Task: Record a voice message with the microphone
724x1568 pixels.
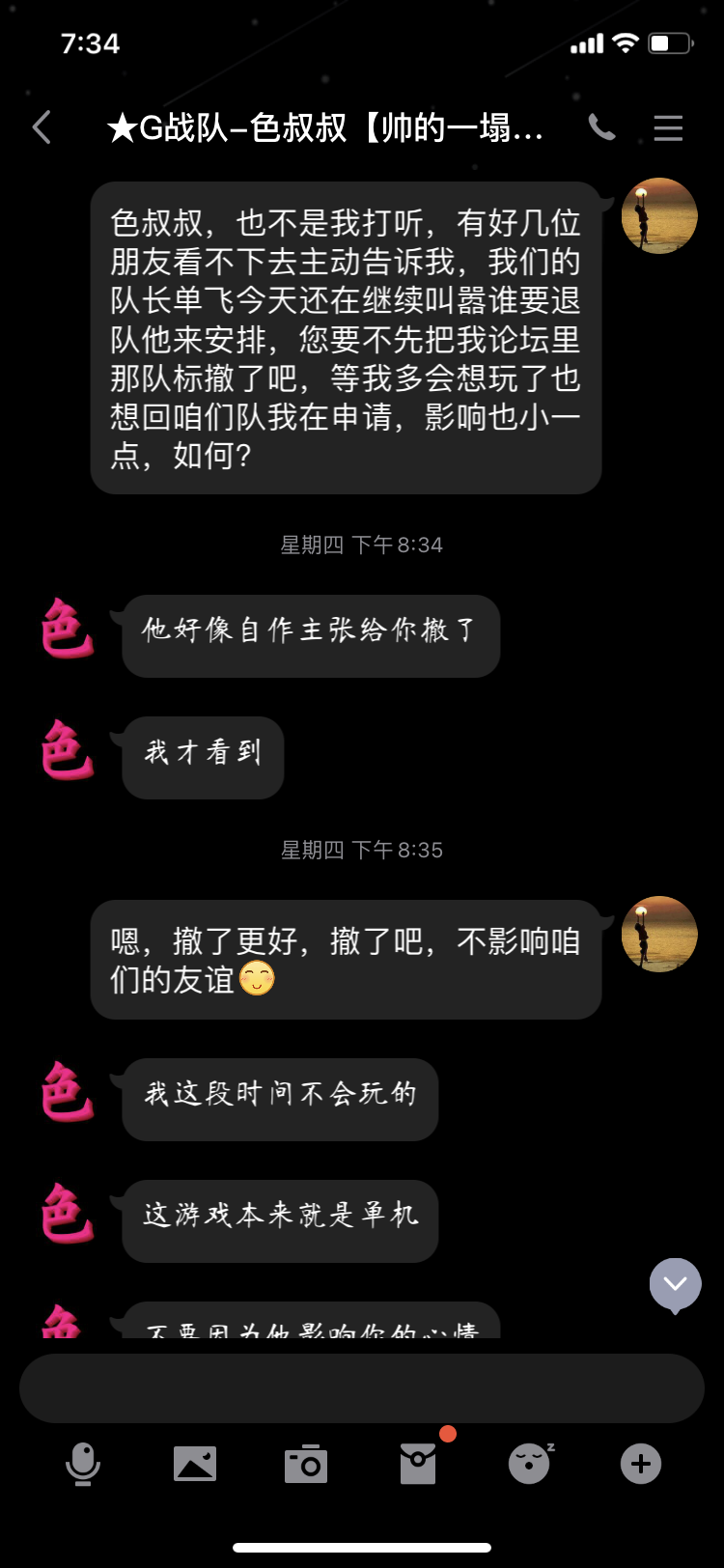Action: [x=83, y=1464]
